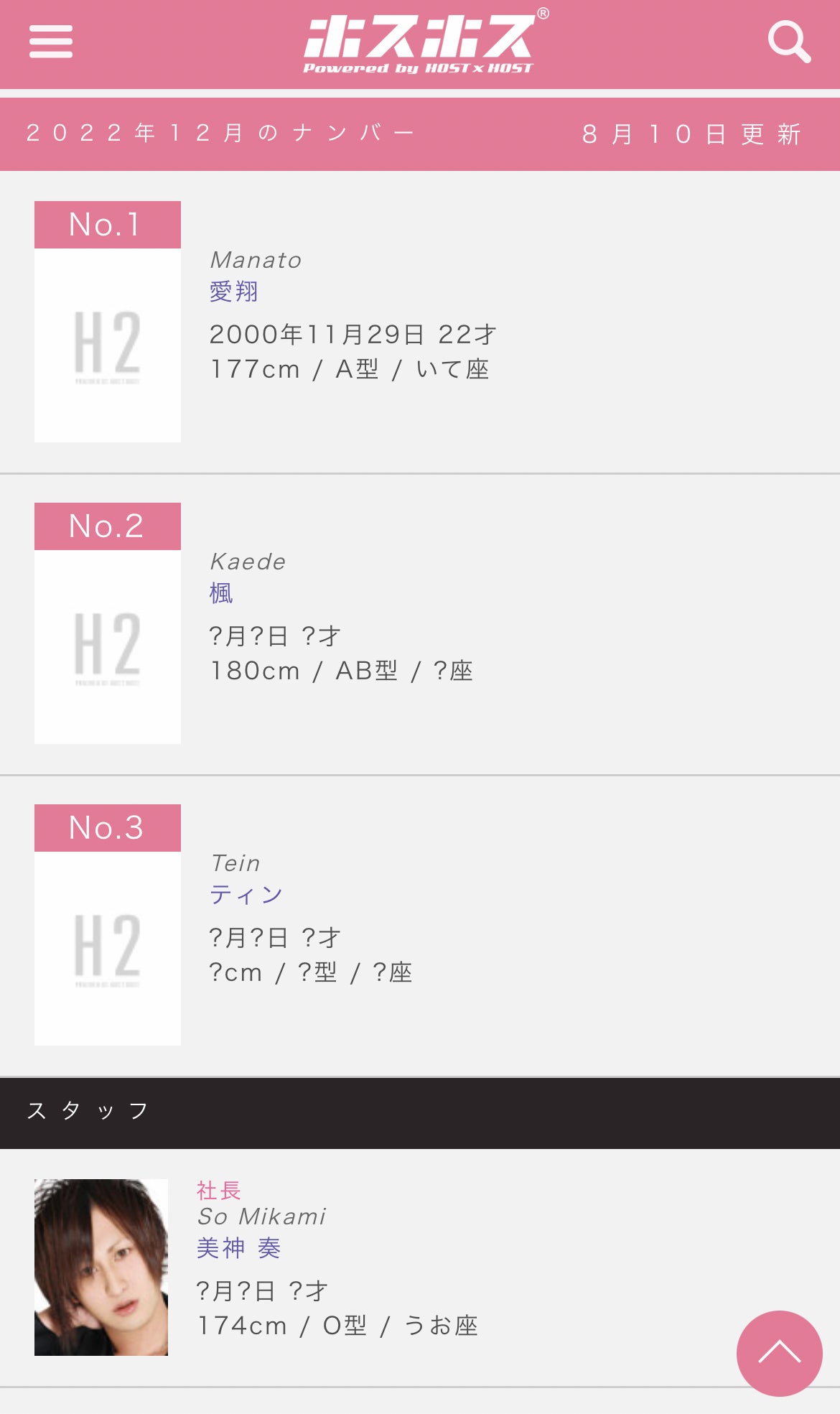Open 愛翔 Manato's profile link
Image resolution: width=840 pixels, height=1414 pixels.
234,292
